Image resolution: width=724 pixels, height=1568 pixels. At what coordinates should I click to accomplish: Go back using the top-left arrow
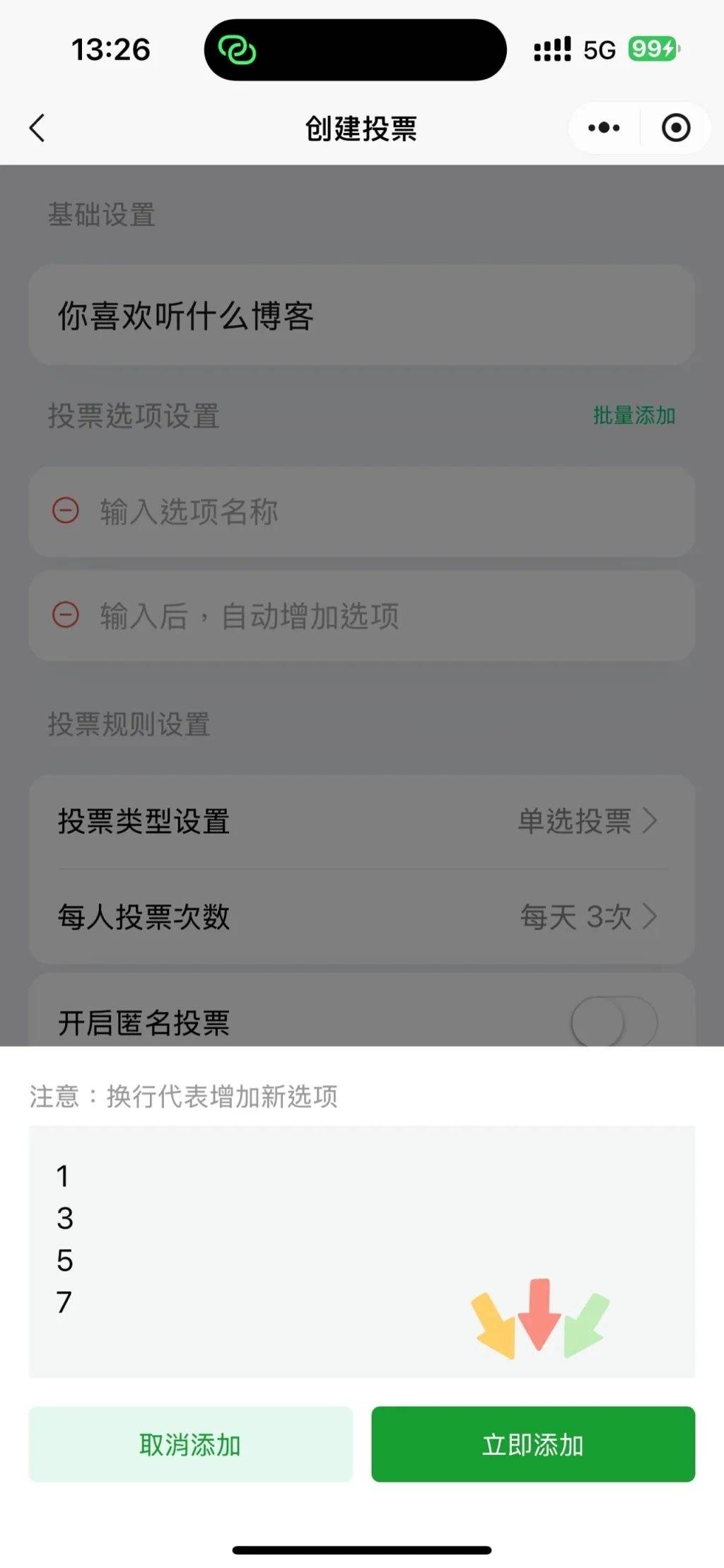coord(37,128)
